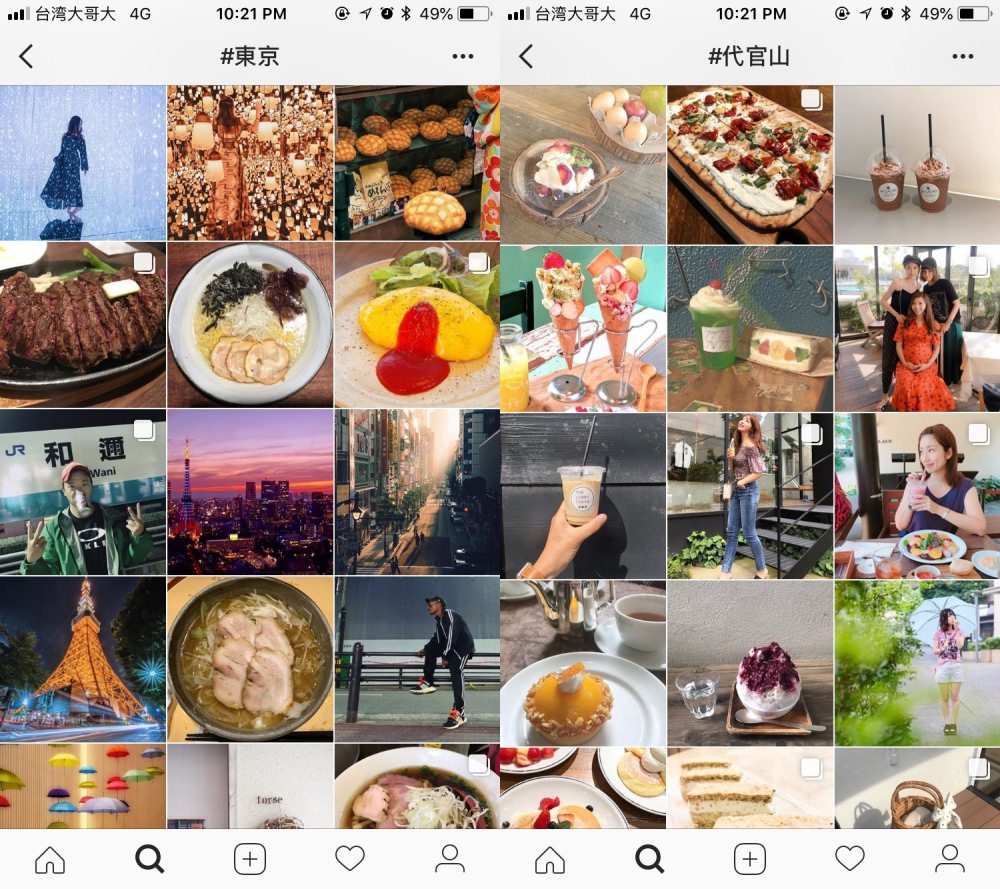
Task: View the omelette rice with ketchup post
Action: coord(417,324)
